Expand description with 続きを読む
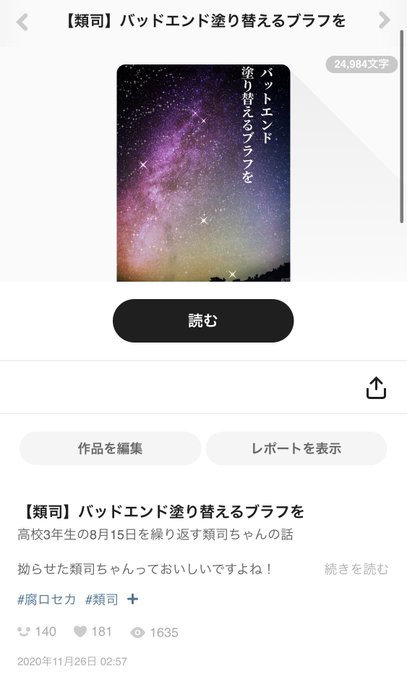The image size is (407, 680). [356, 569]
